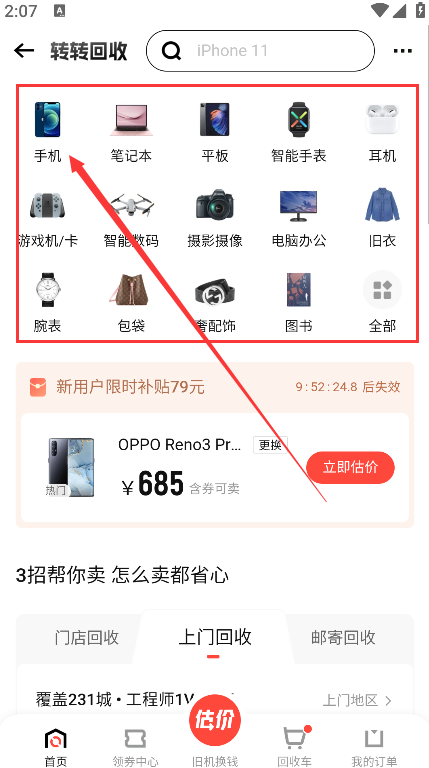Tap the iPhone 11 search box
The image size is (429, 768).
coord(261,51)
